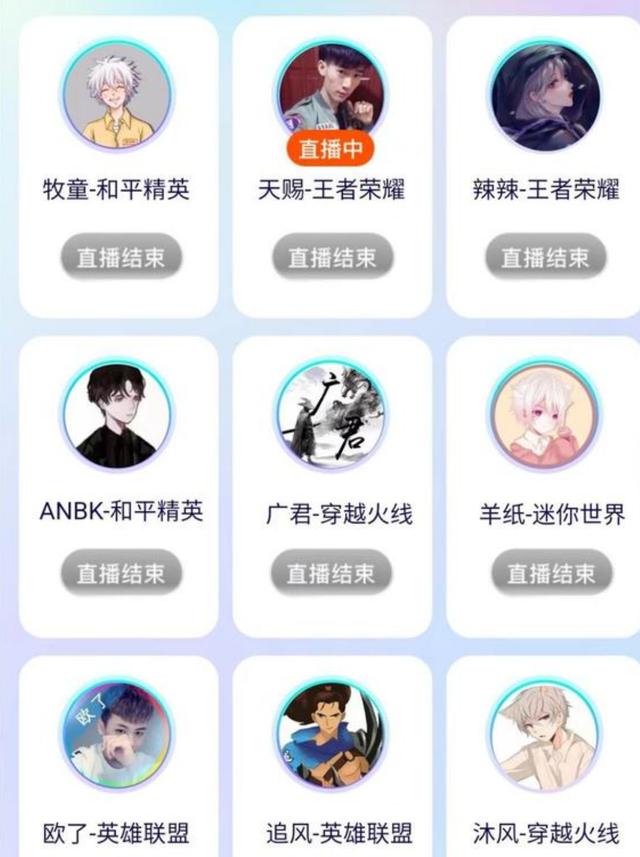
Task: Tap 直播结束 button under 天赐-王者荣耀
Action: [x=333, y=258]
